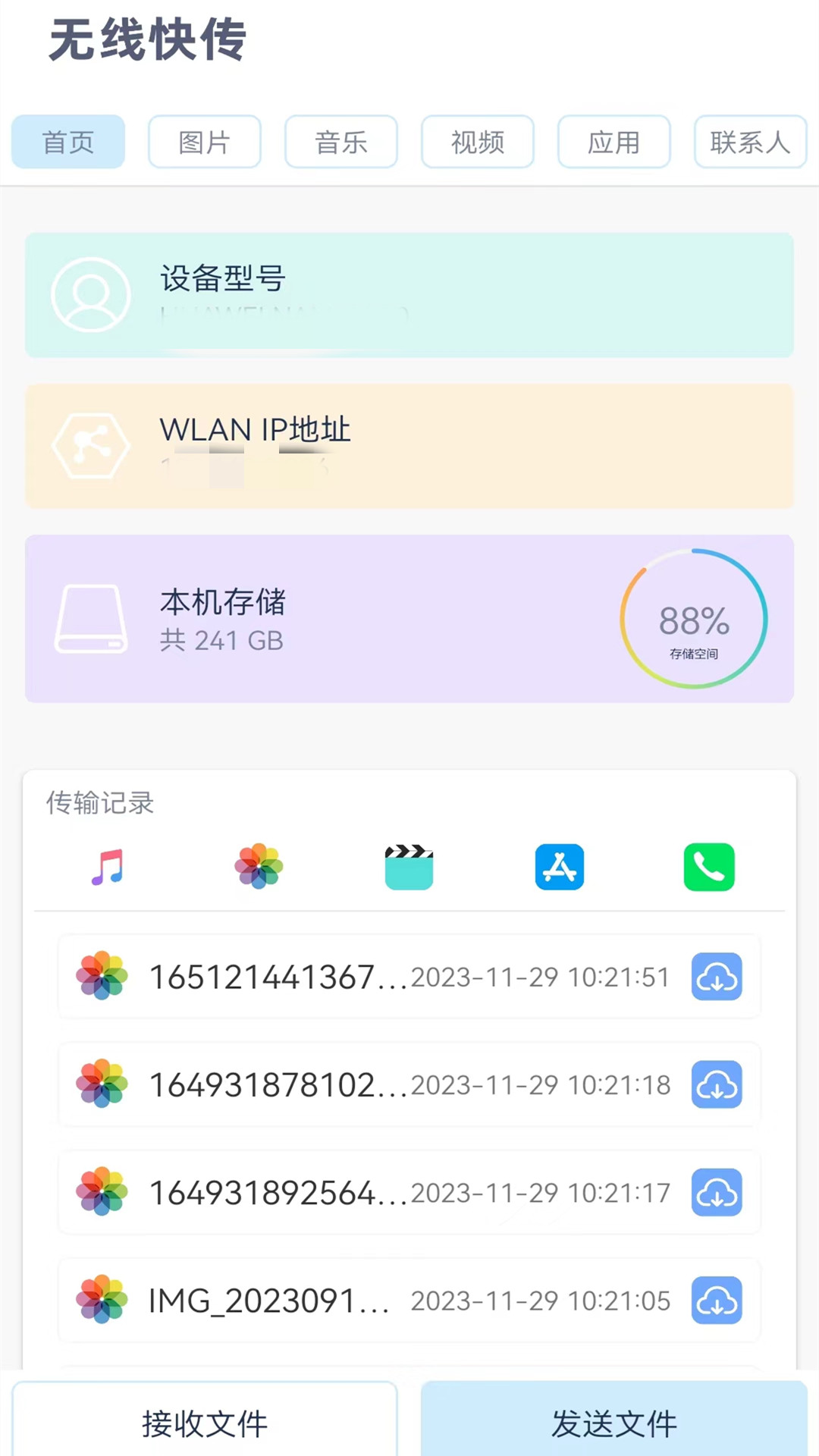Viewport: 819px width, 1456px height.
Task: Click the 接收文件 button
Action: (206, 1424)
